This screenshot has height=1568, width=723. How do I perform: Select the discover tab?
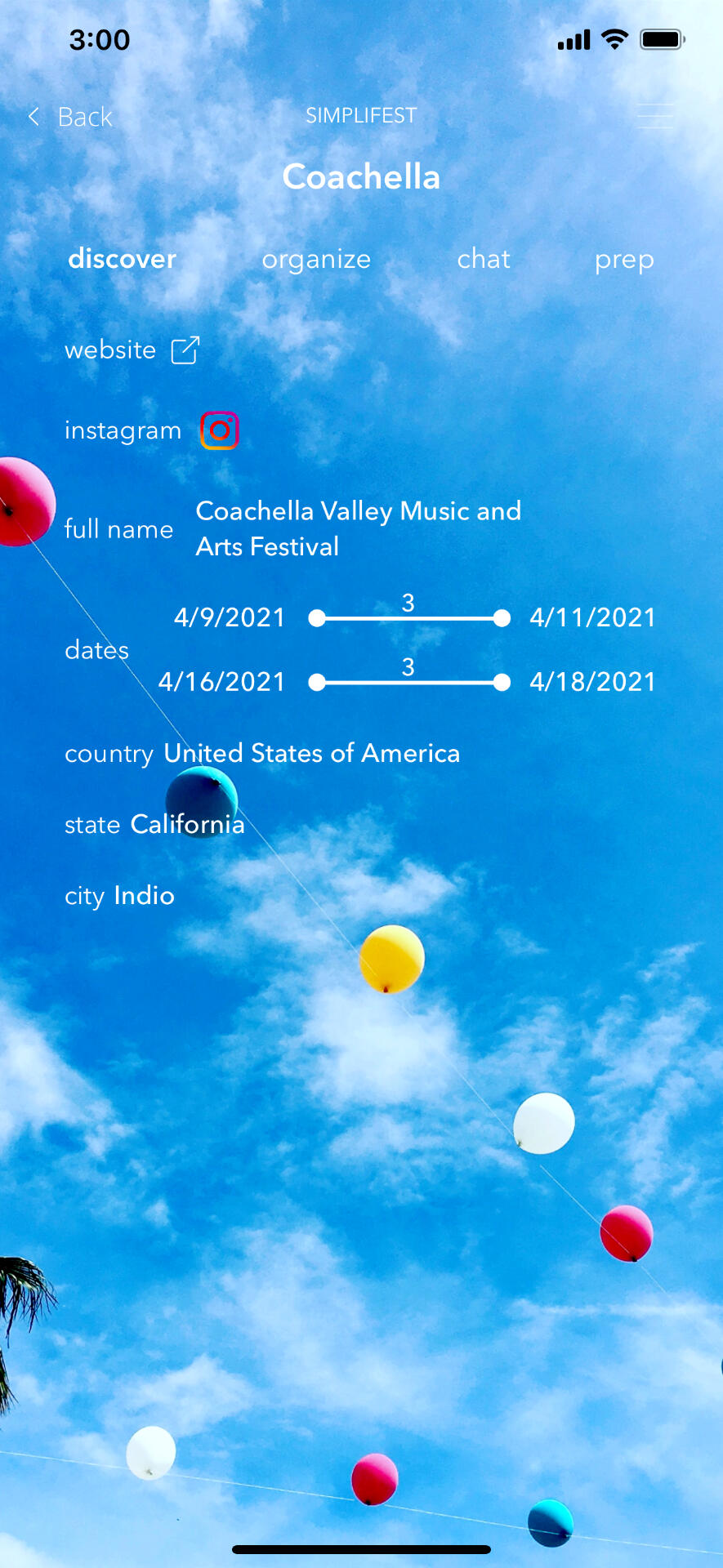(123, 259)
